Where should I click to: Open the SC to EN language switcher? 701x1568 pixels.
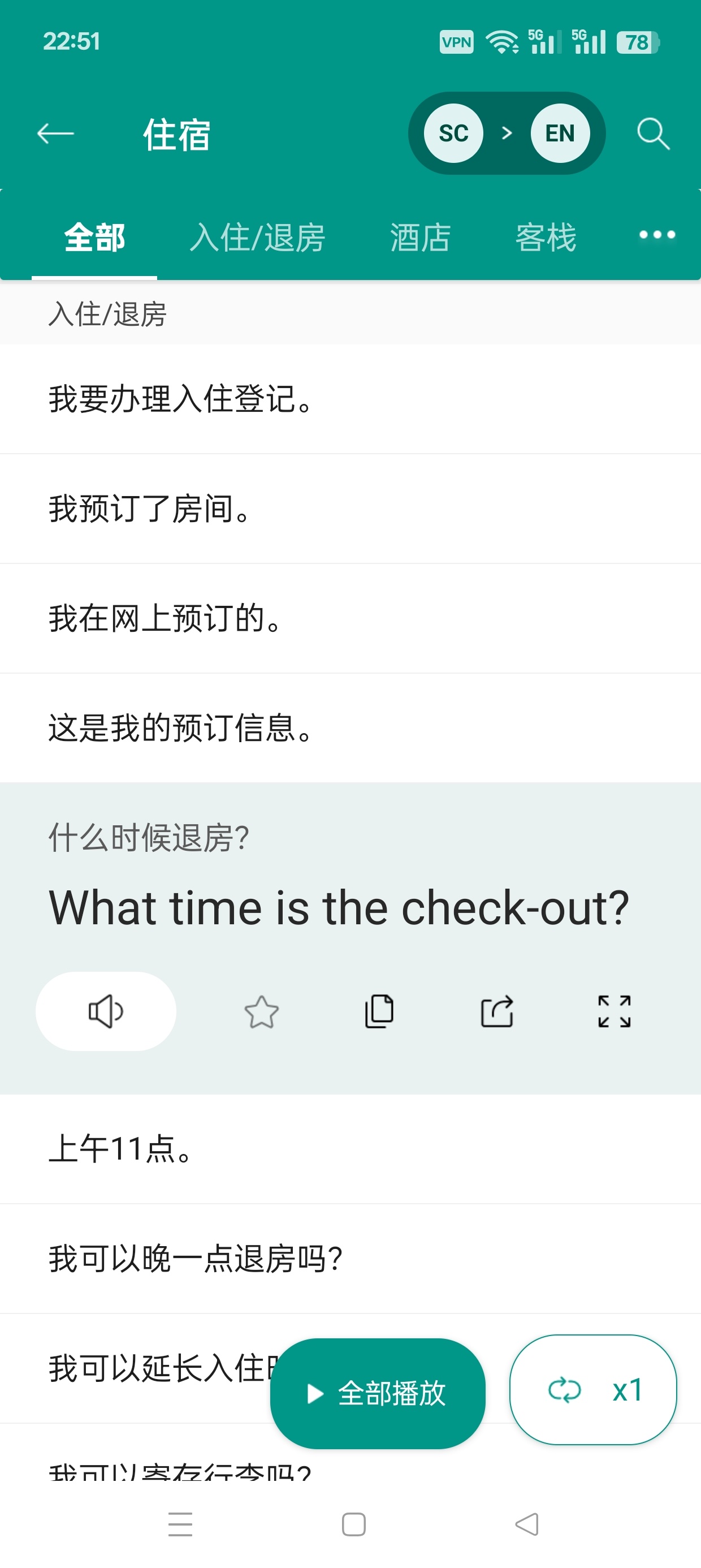tap(507, 133)
